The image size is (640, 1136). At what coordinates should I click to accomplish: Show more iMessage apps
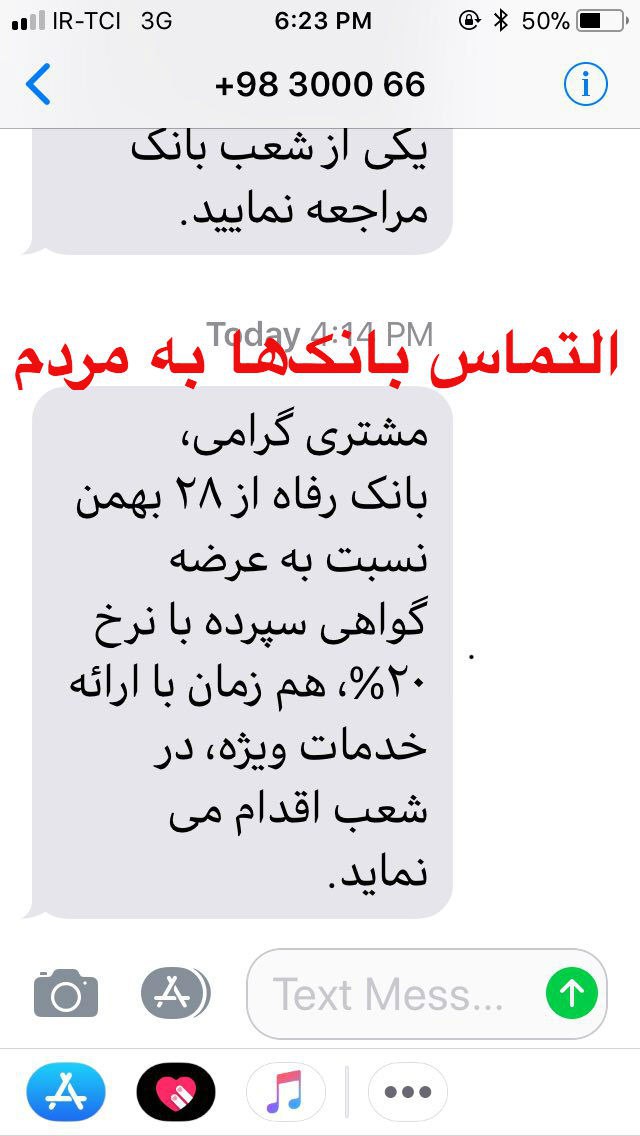(407, 1092)
